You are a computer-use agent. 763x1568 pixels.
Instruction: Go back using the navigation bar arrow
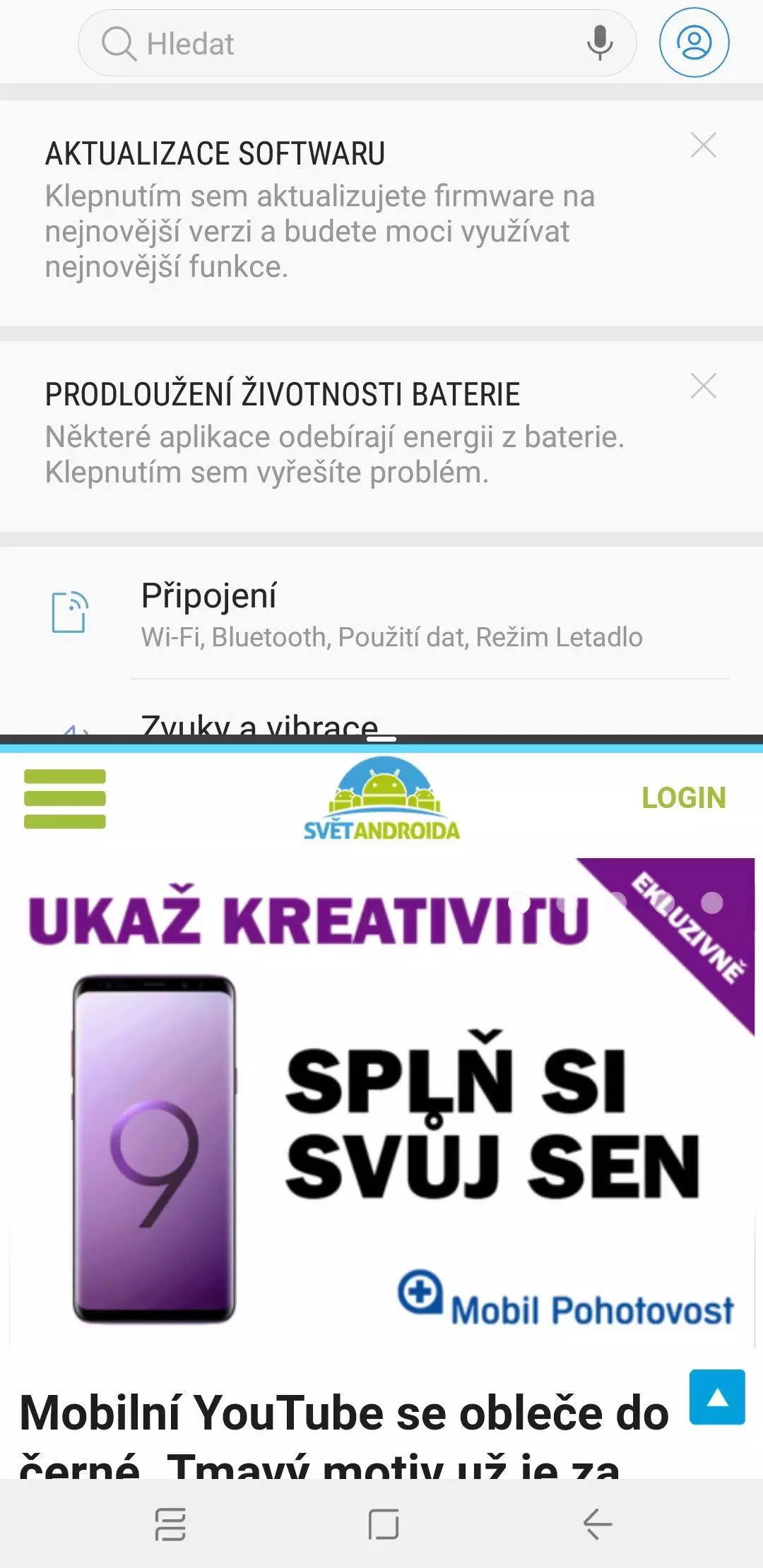[x=598, y=1524]
